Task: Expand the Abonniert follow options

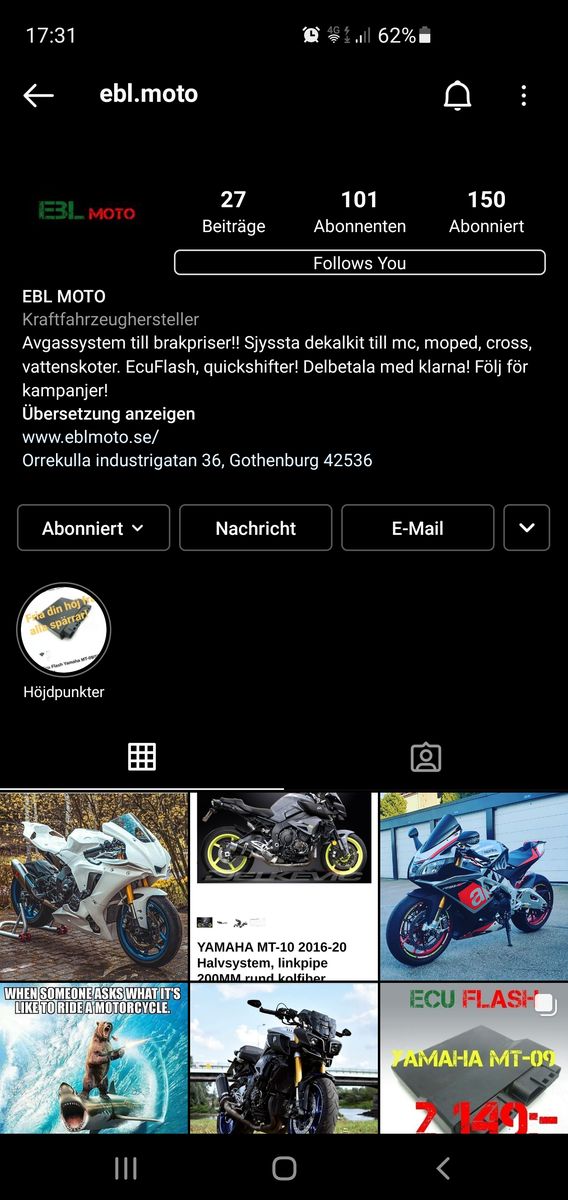Action: 94,528
